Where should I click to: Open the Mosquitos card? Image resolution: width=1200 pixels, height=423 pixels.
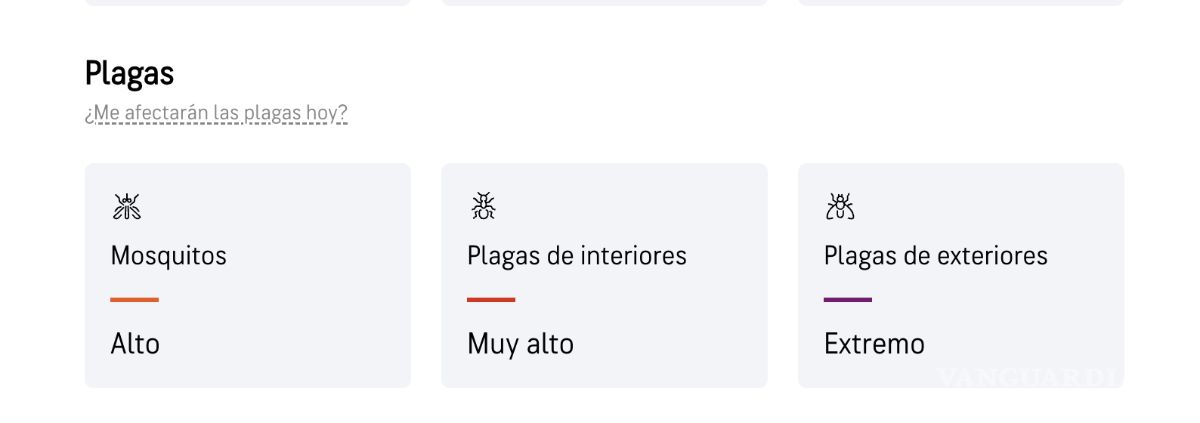[x=247, y=275]
